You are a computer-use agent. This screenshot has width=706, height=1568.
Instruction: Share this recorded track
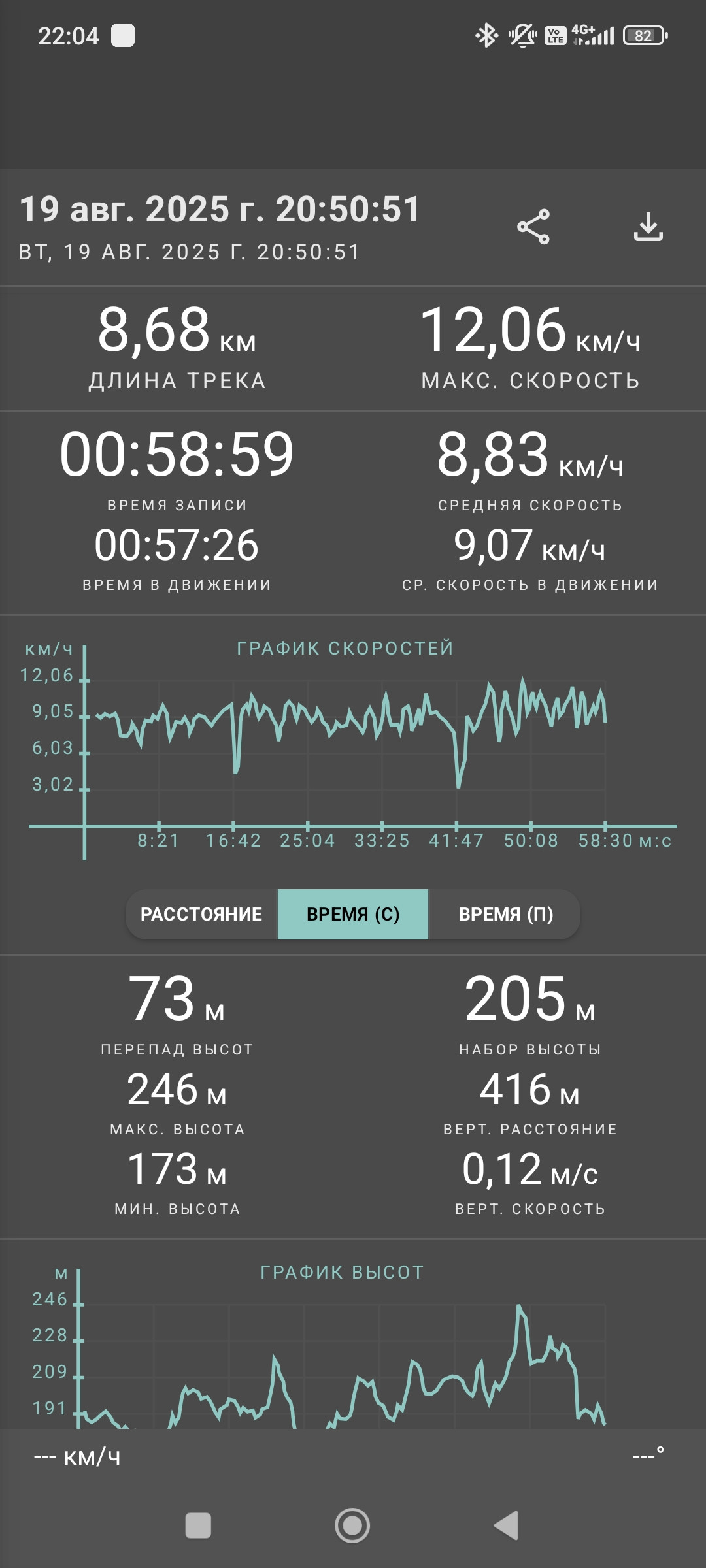[x=533, y=227]
